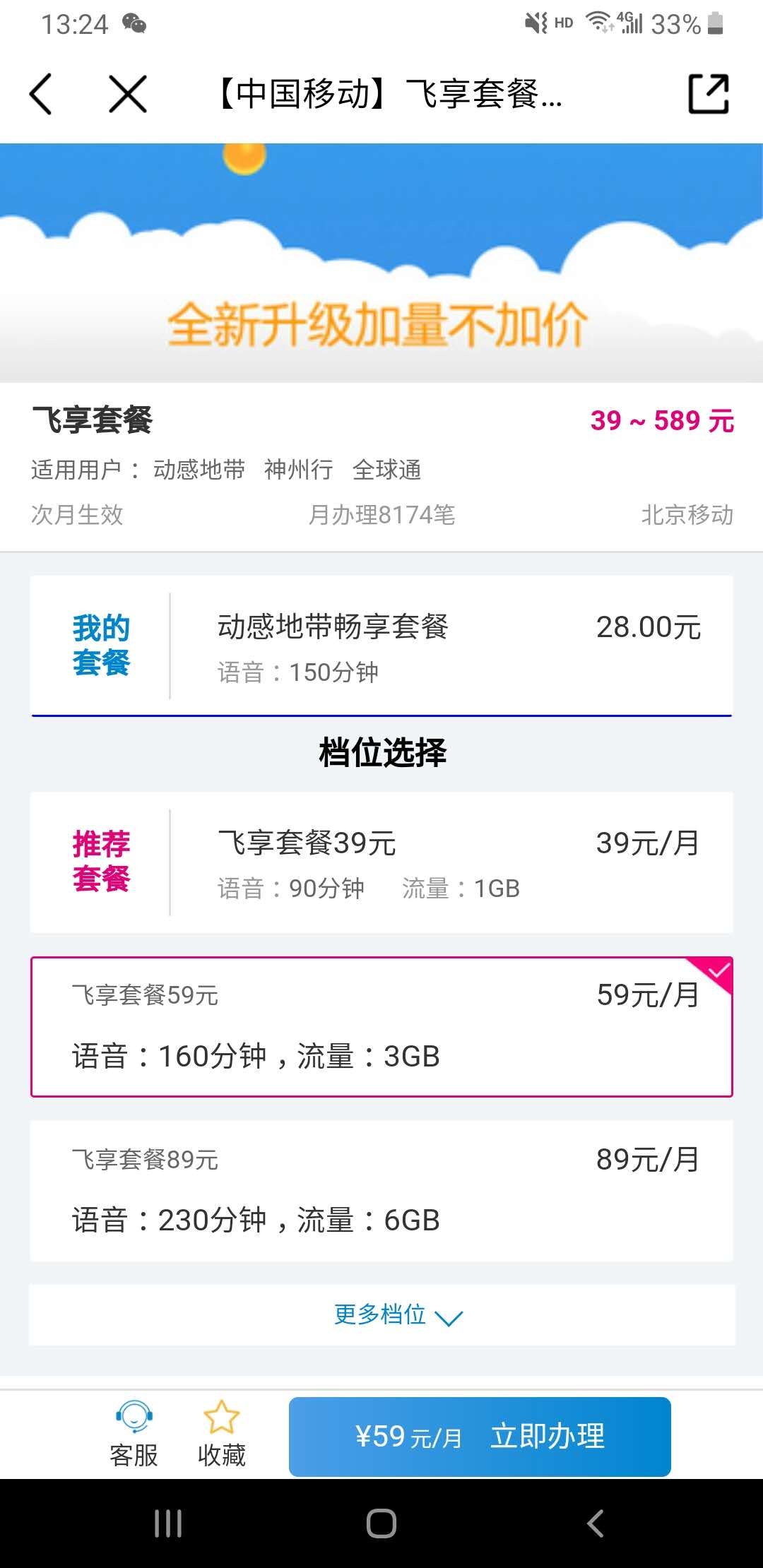Click the share icon in the title bar
Screen dimensions: 763x1568
(707, 94)
